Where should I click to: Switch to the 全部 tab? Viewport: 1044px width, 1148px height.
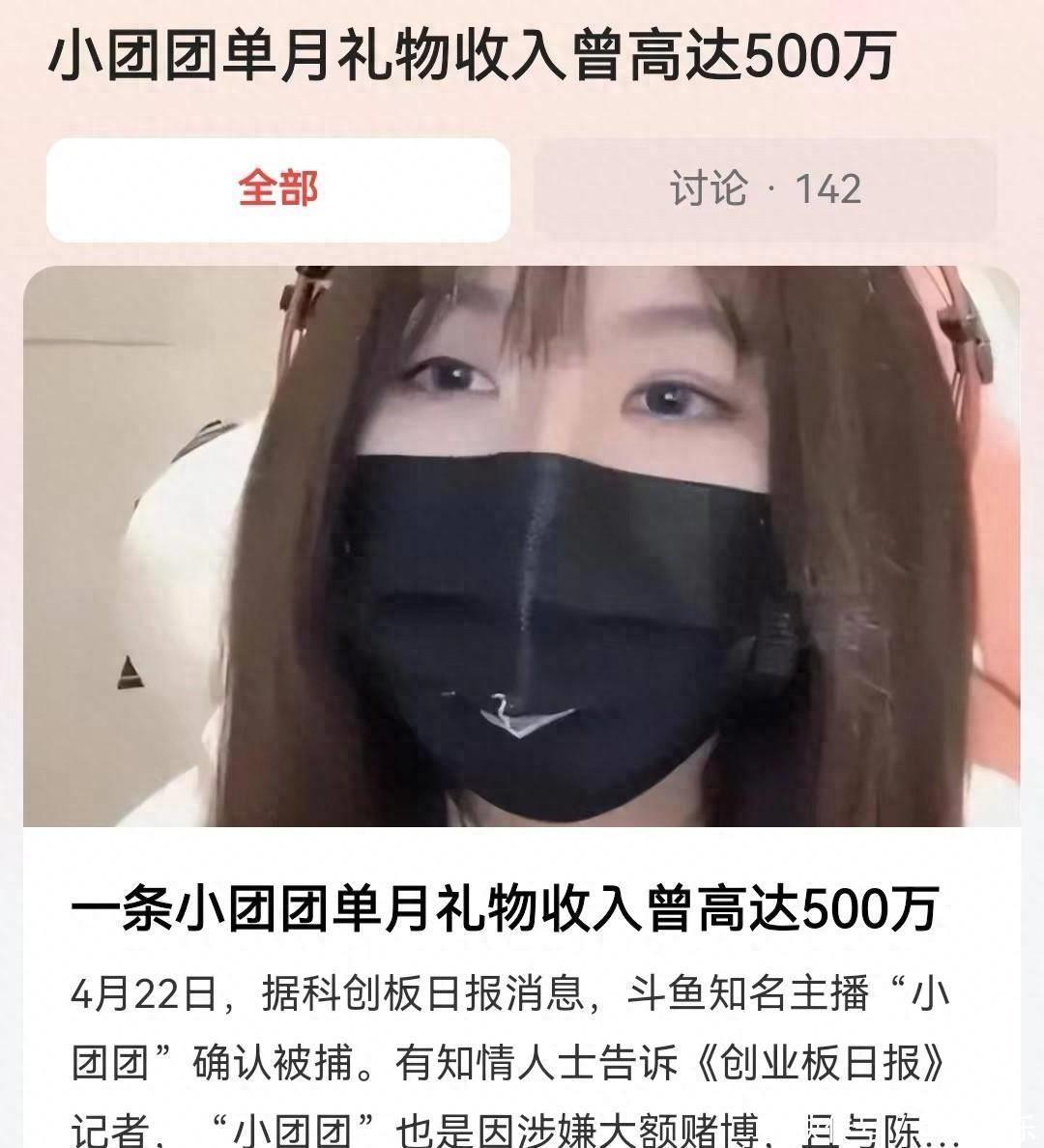[278, 188]
